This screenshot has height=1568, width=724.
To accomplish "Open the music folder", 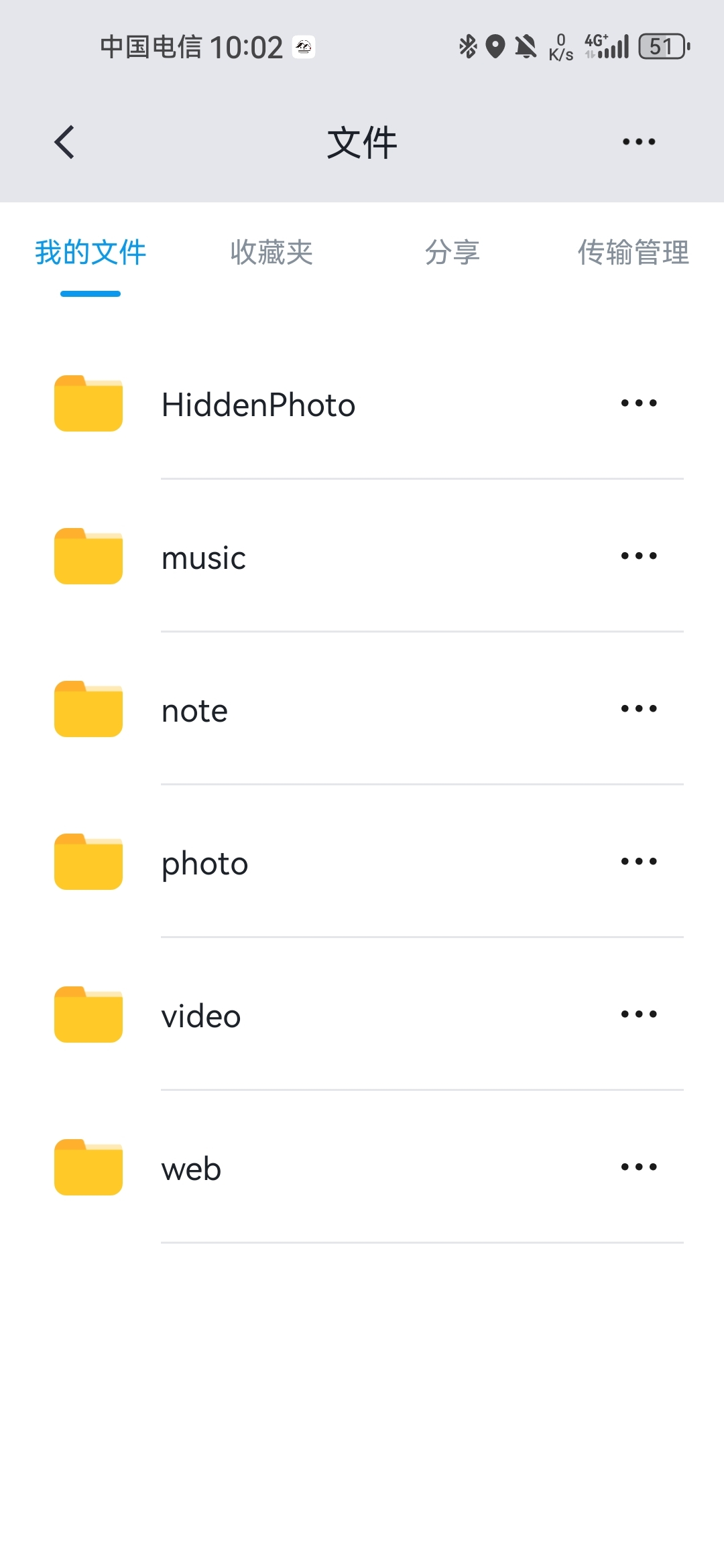I will 362,557.
